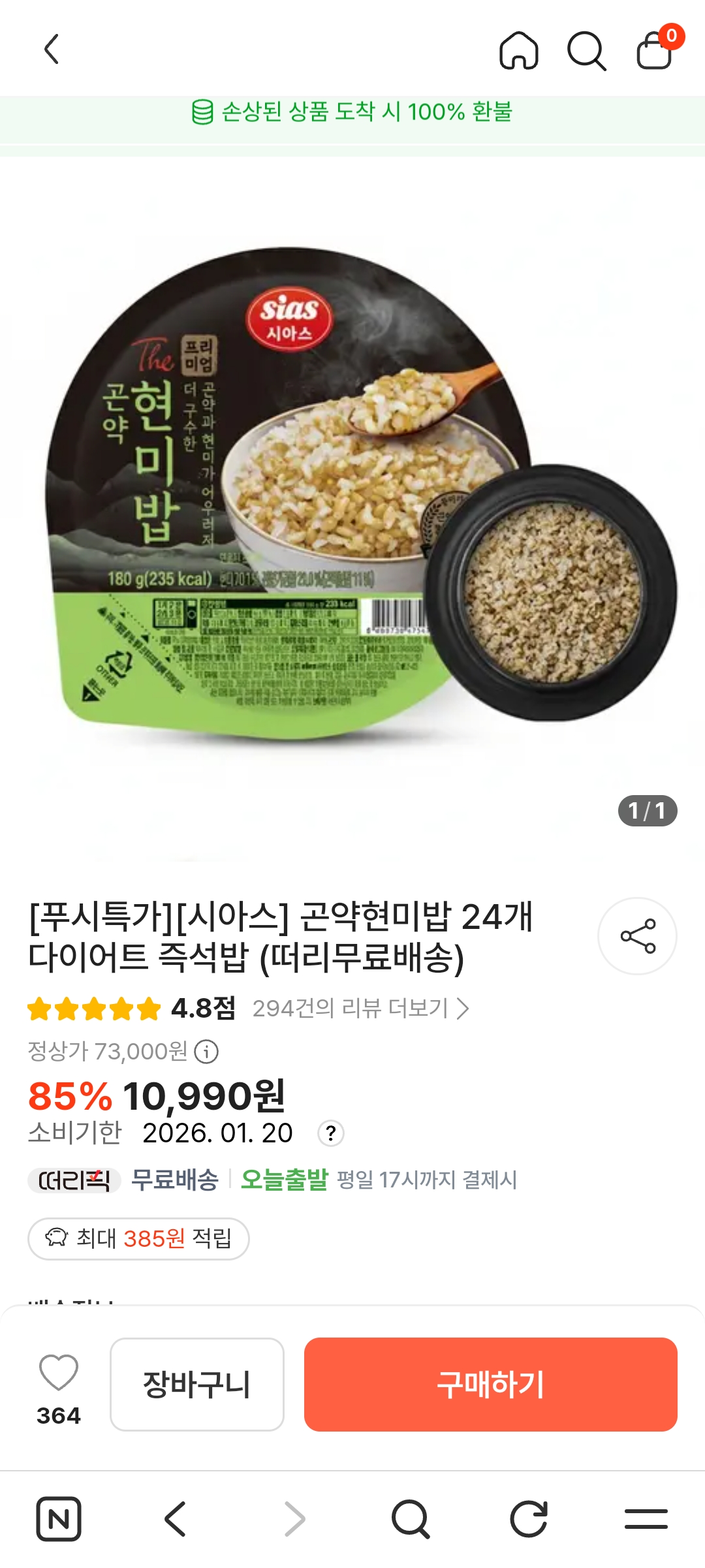
Task: Show info about the regular price
Action: pos(207,1052)
